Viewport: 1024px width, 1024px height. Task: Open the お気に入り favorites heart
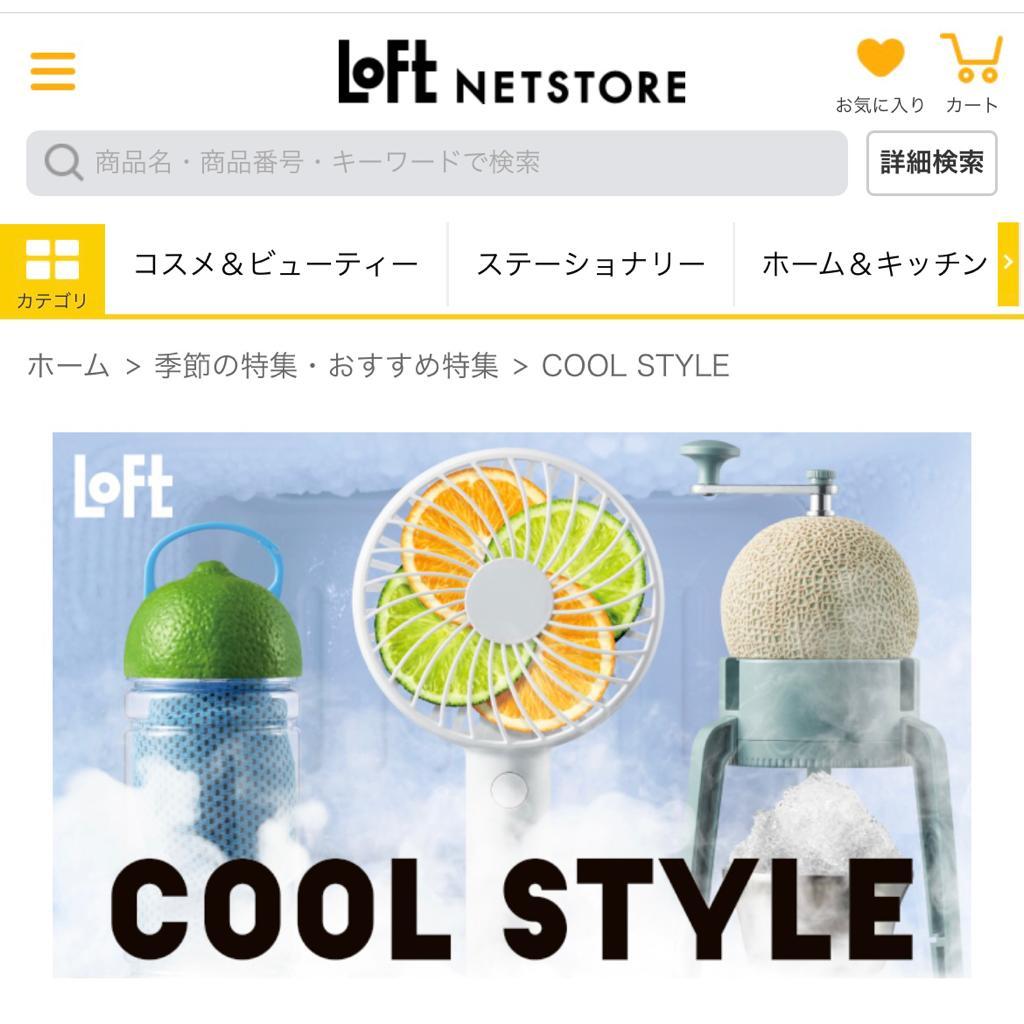point(880,72)
